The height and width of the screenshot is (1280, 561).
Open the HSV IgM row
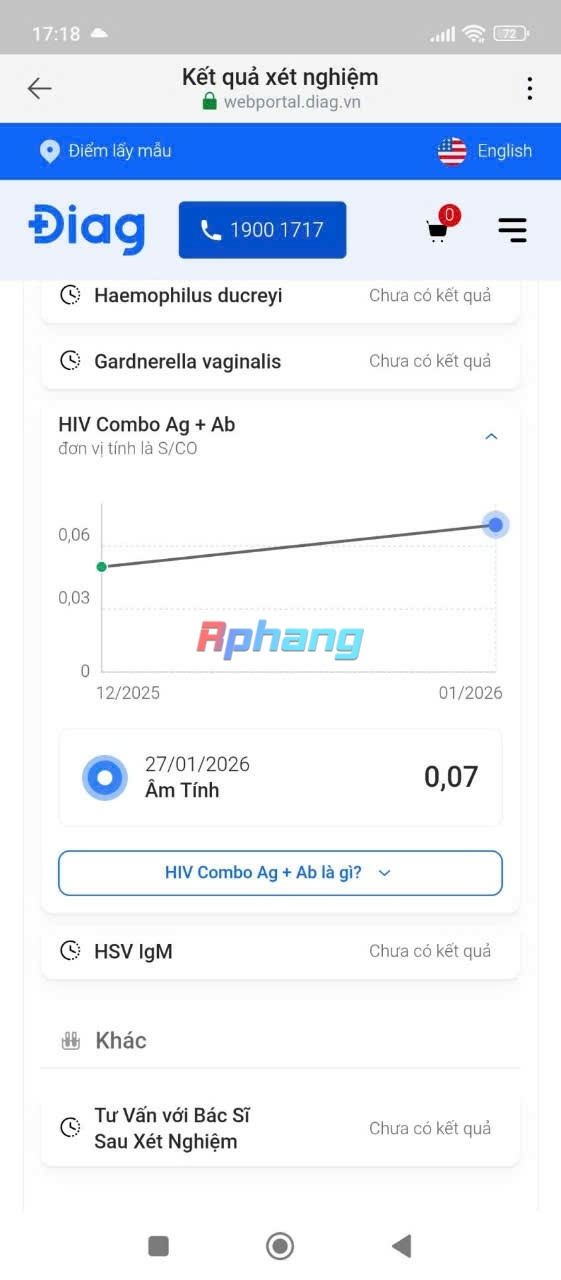point(280,951)
